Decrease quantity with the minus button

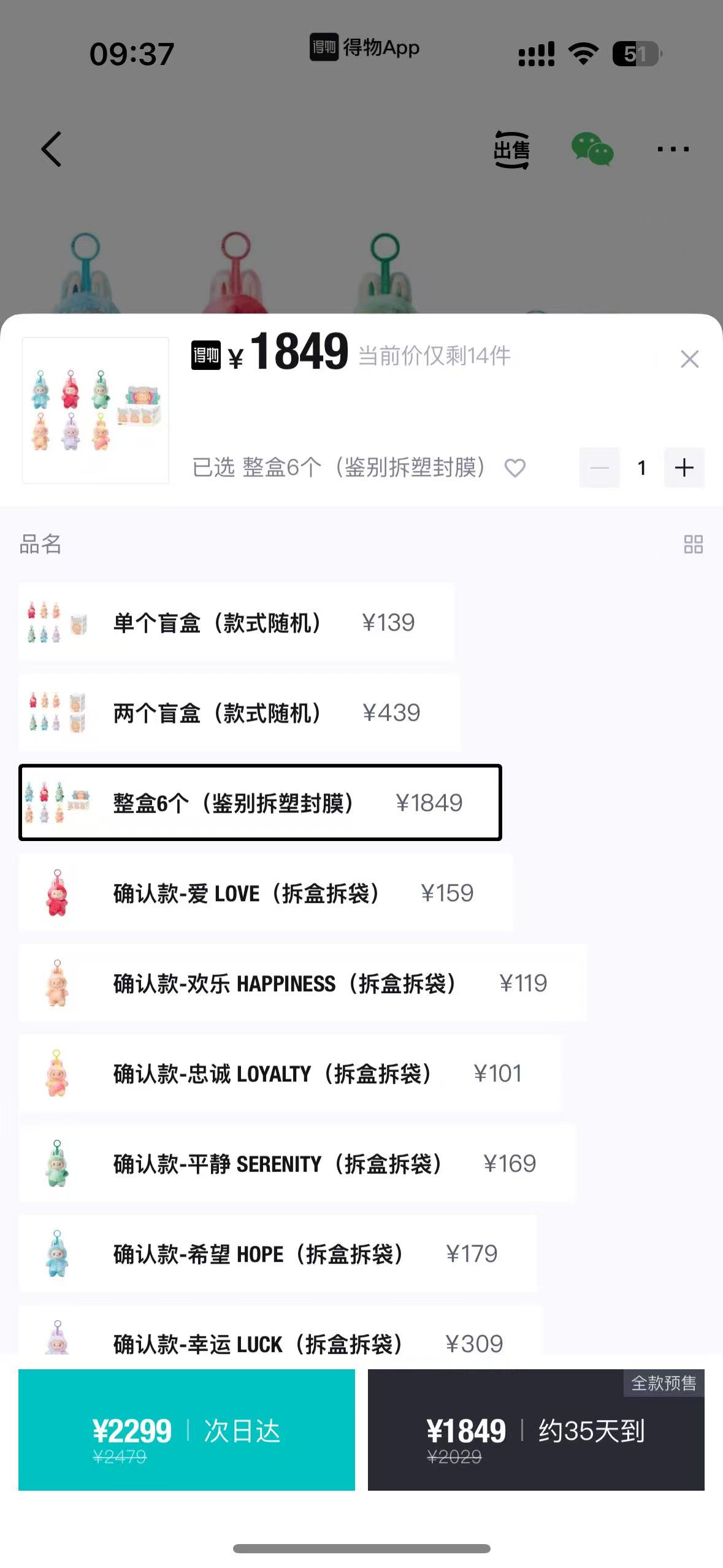(599, 468)
